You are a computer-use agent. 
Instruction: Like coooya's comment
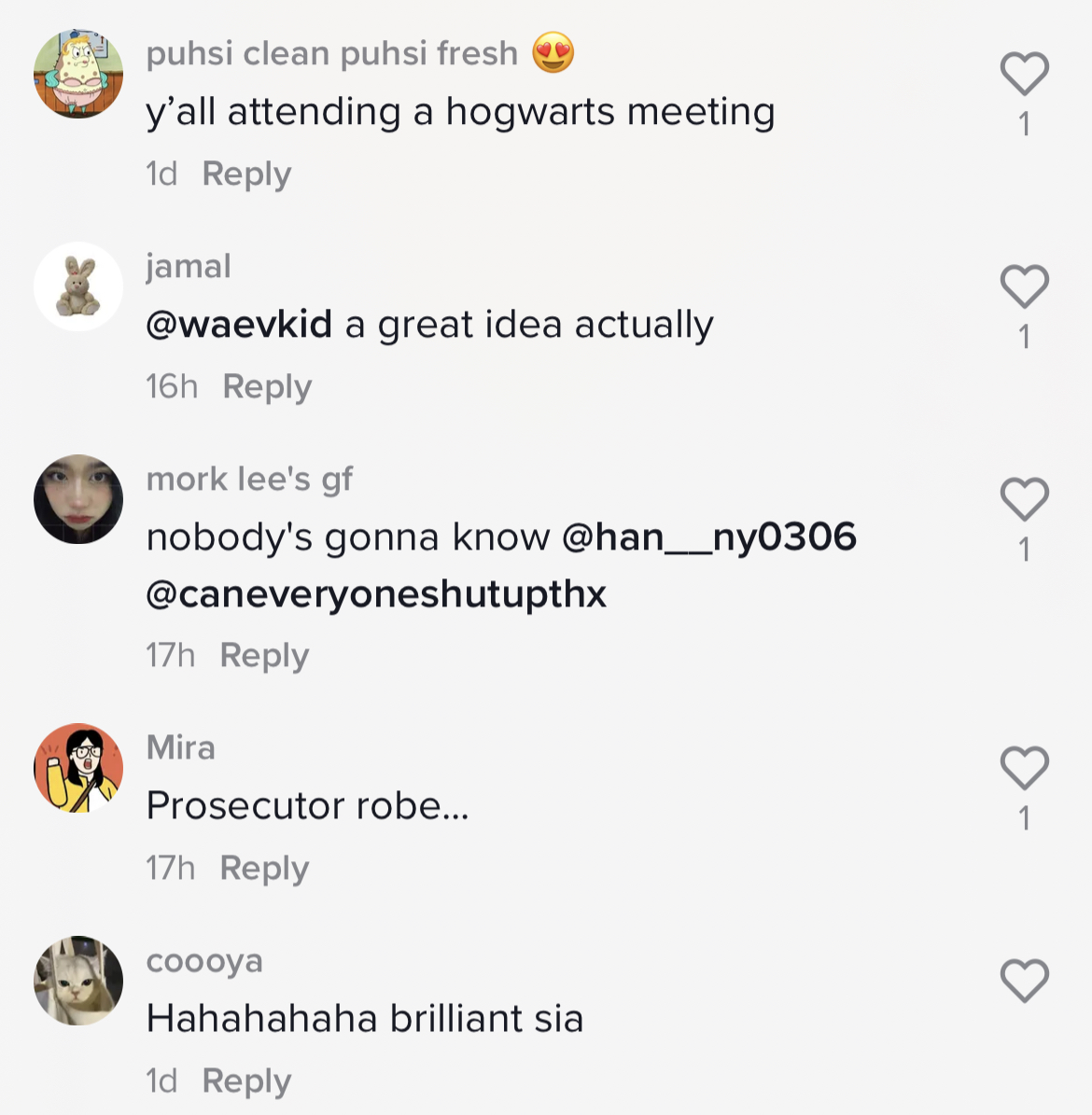click(1024, 981)
